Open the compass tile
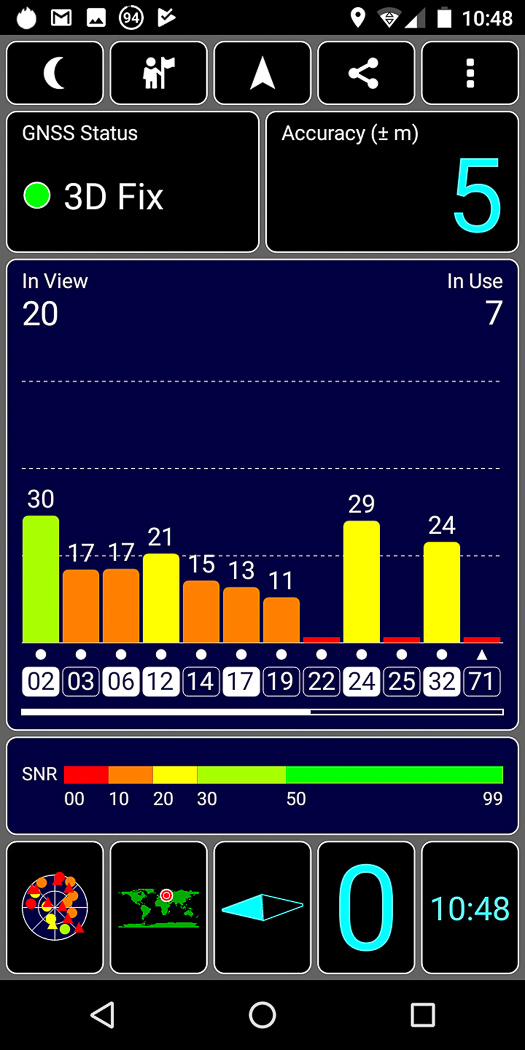 click(x=262, y=907)
